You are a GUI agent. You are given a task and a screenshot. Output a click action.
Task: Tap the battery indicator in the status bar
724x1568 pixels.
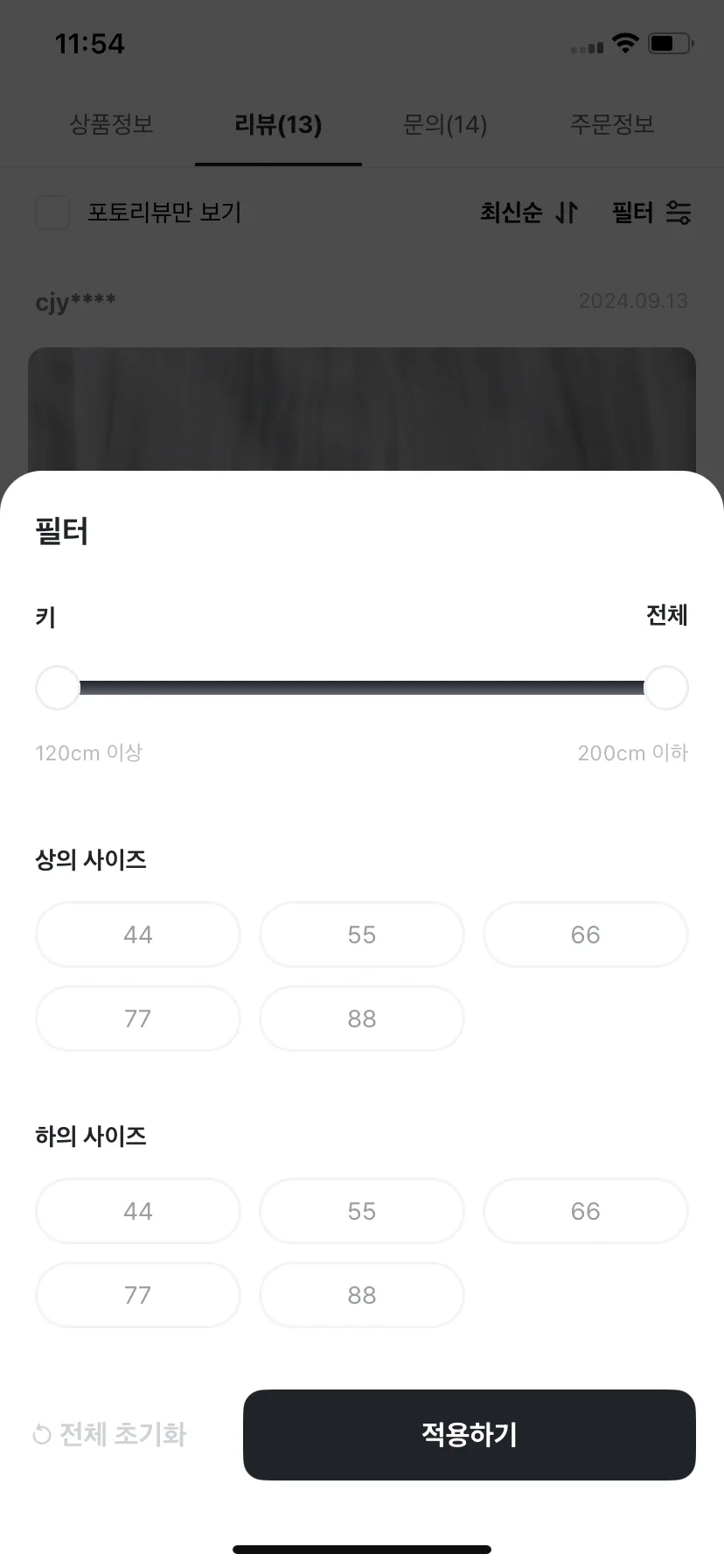coord(669,42)
